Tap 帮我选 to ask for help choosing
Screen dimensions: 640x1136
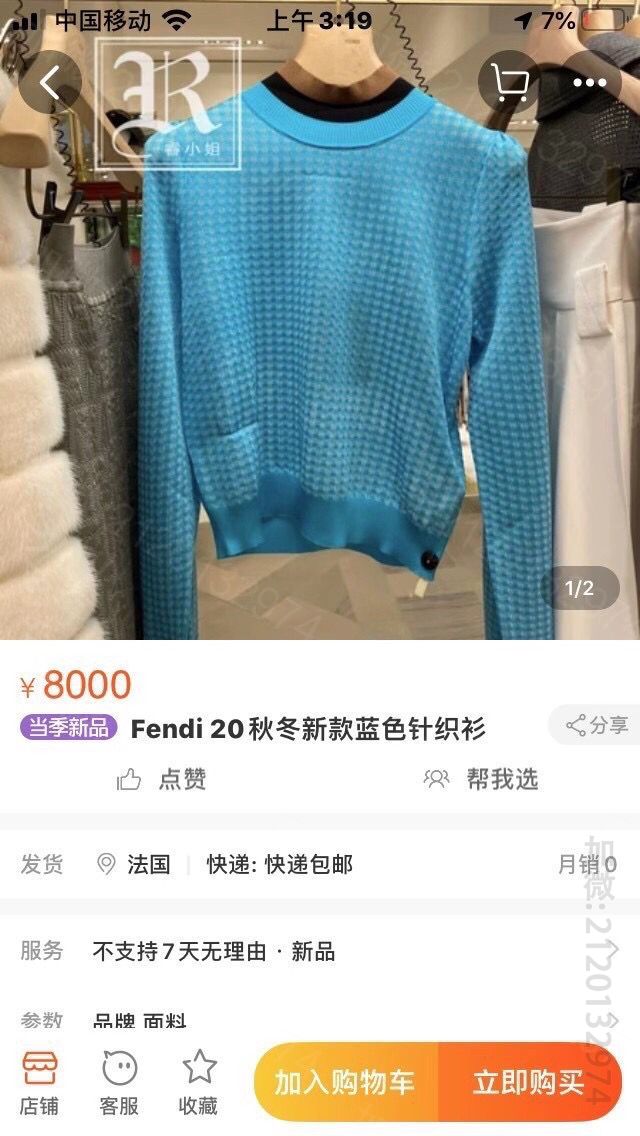click(x=481, y=779)
